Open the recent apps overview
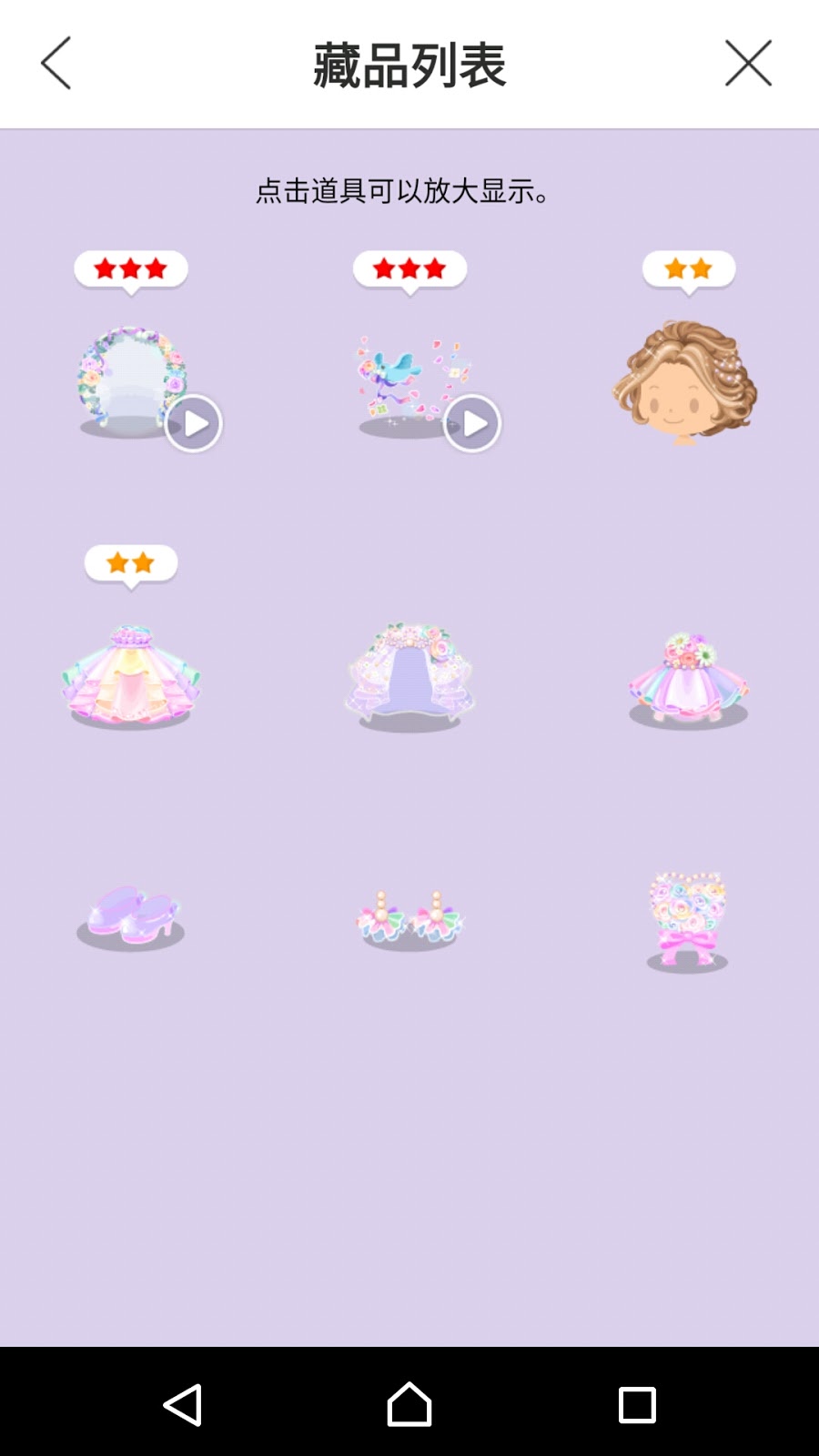 click(x=637, y=1404)
